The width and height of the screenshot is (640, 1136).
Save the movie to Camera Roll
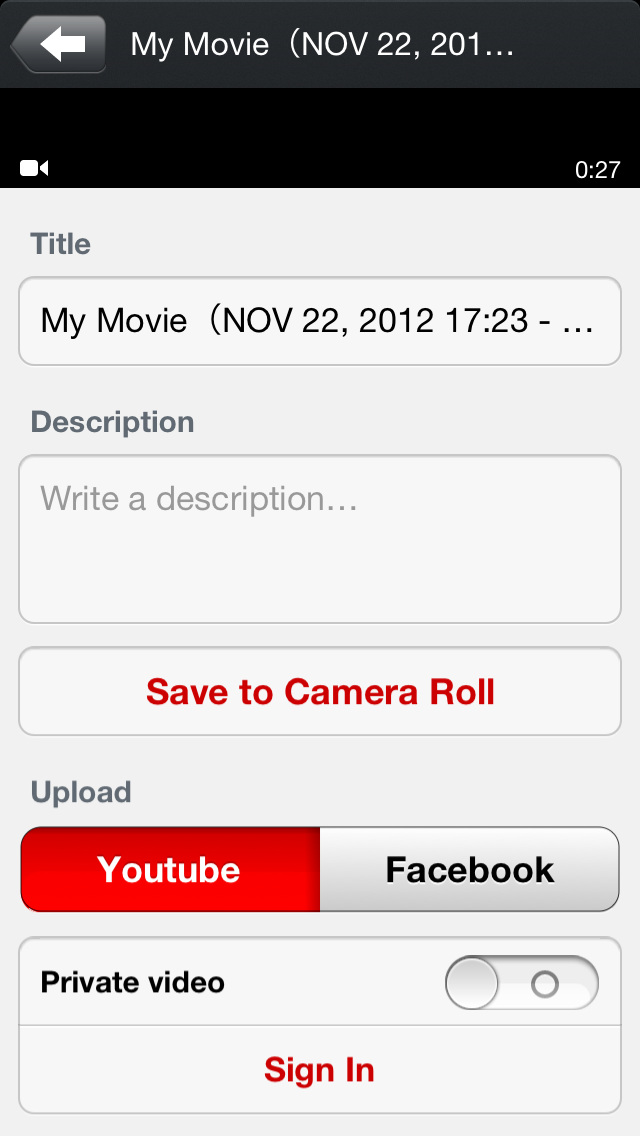pos(320,691)
